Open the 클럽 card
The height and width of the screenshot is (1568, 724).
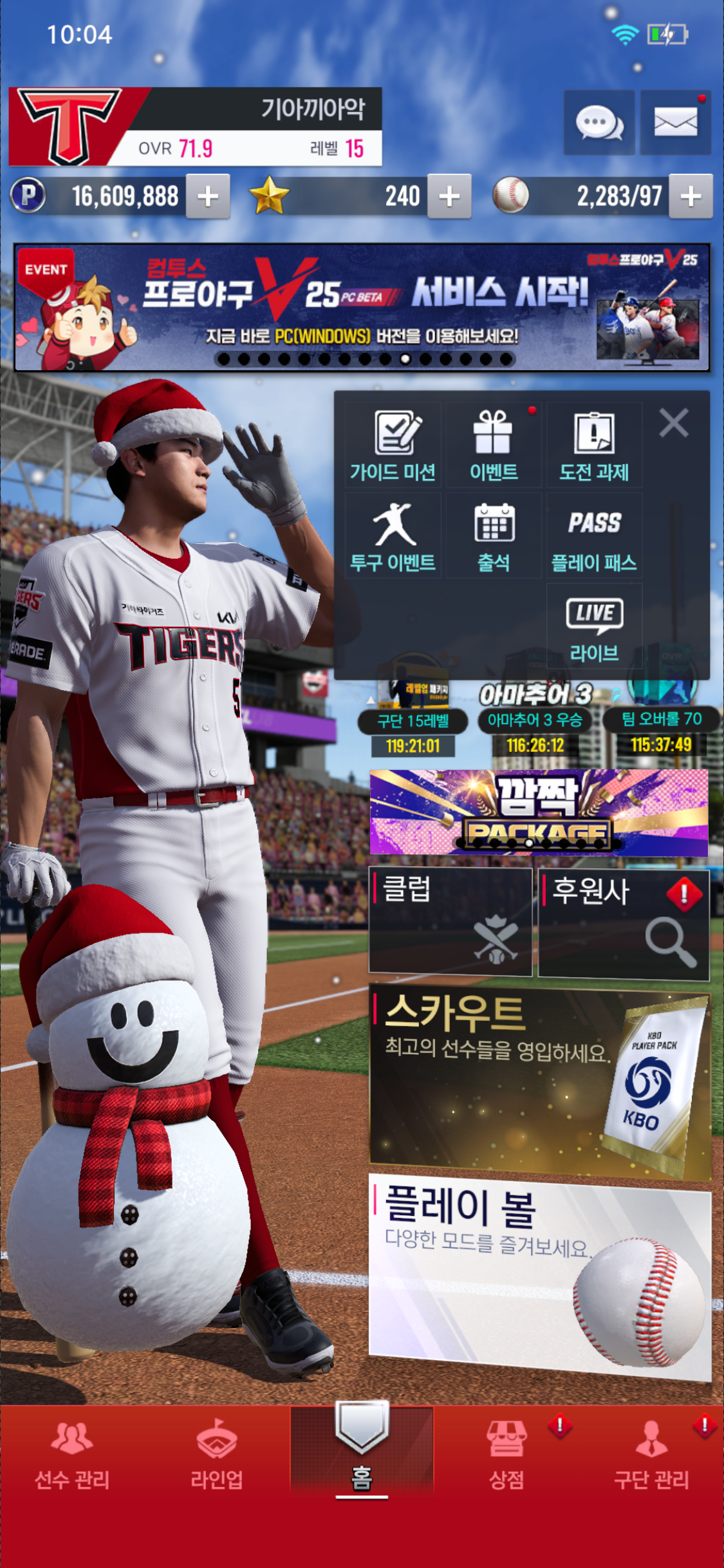[450, 921]
